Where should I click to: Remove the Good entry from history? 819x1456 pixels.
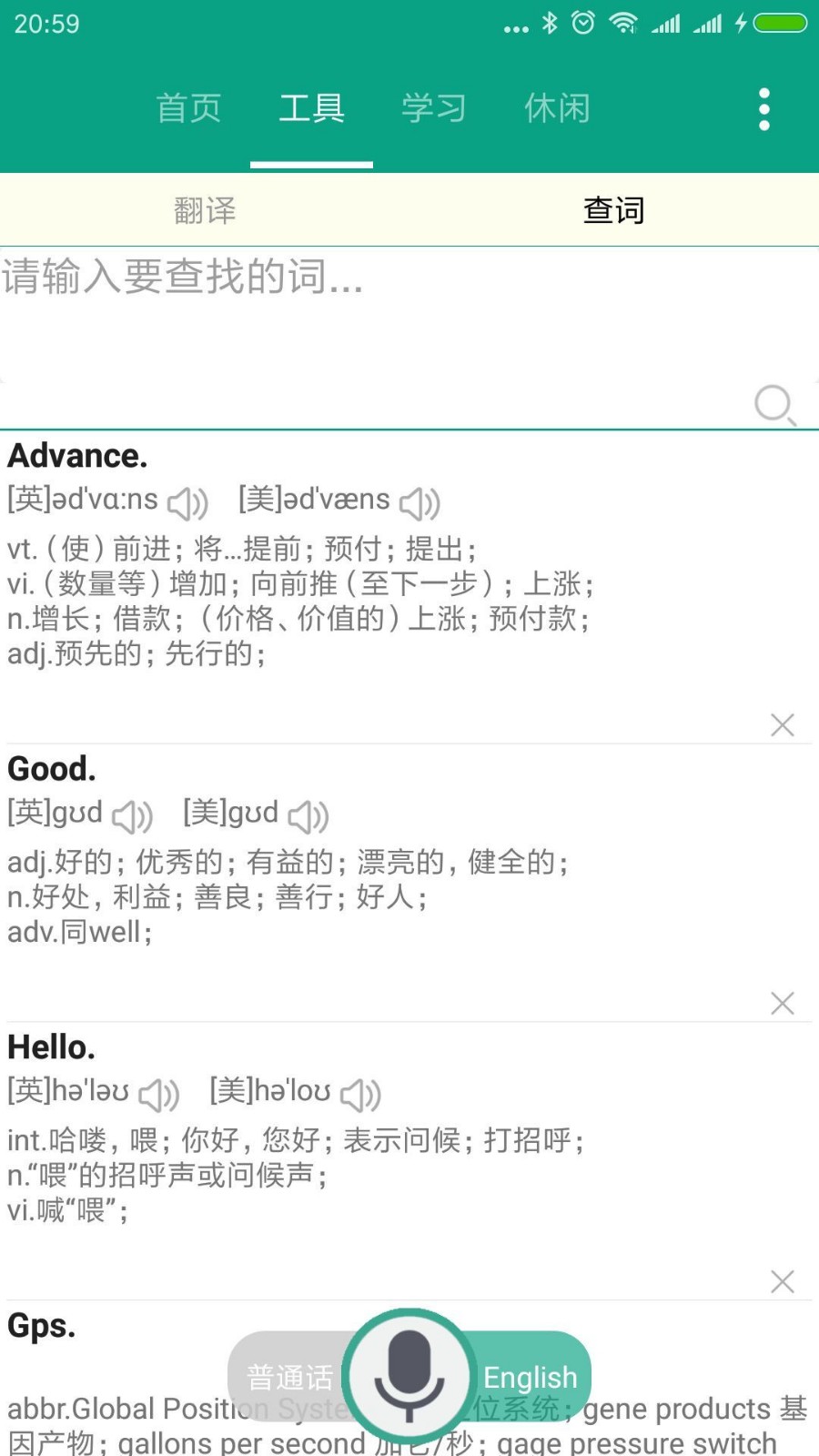782,1003
